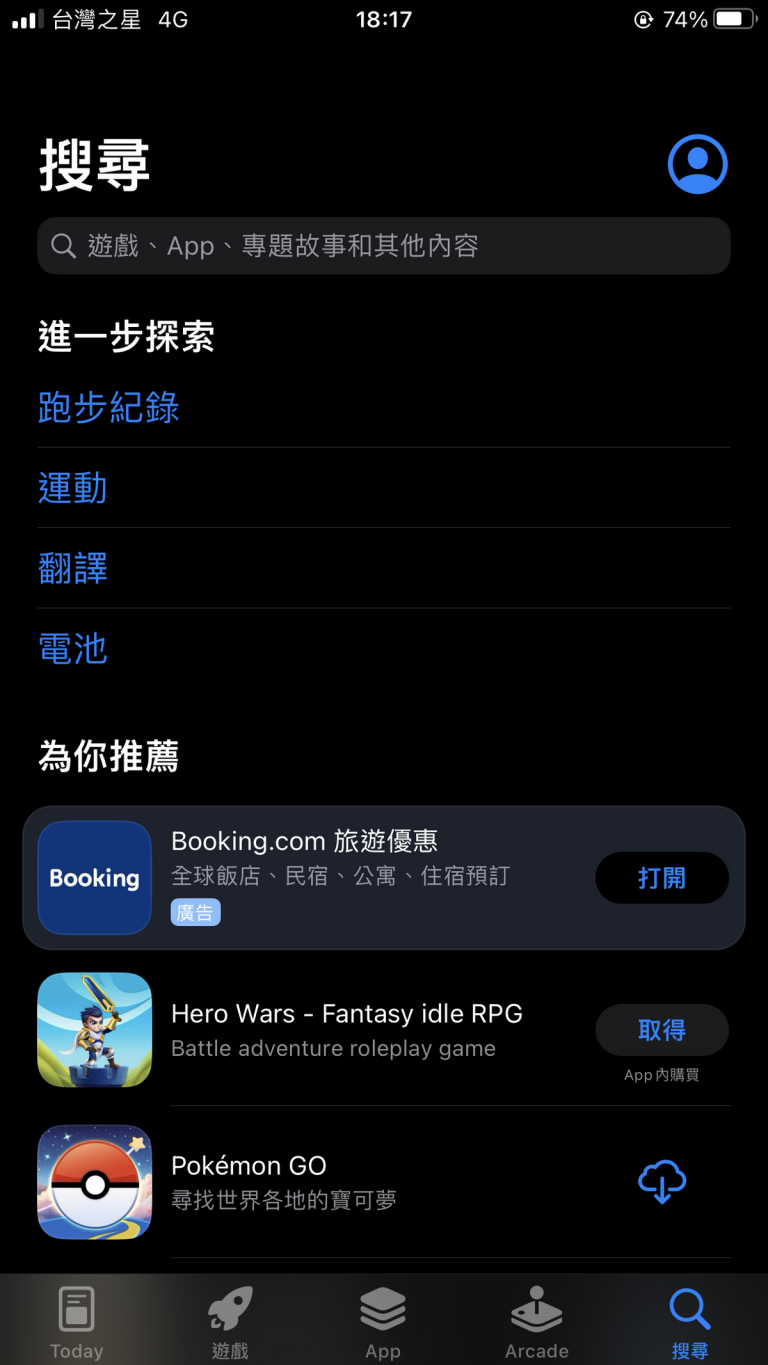Re-download Pokémon GO via the cloud icon
Image resolution: width=768 pixels, height=1365 pixels.
(x=662, y=1181)
